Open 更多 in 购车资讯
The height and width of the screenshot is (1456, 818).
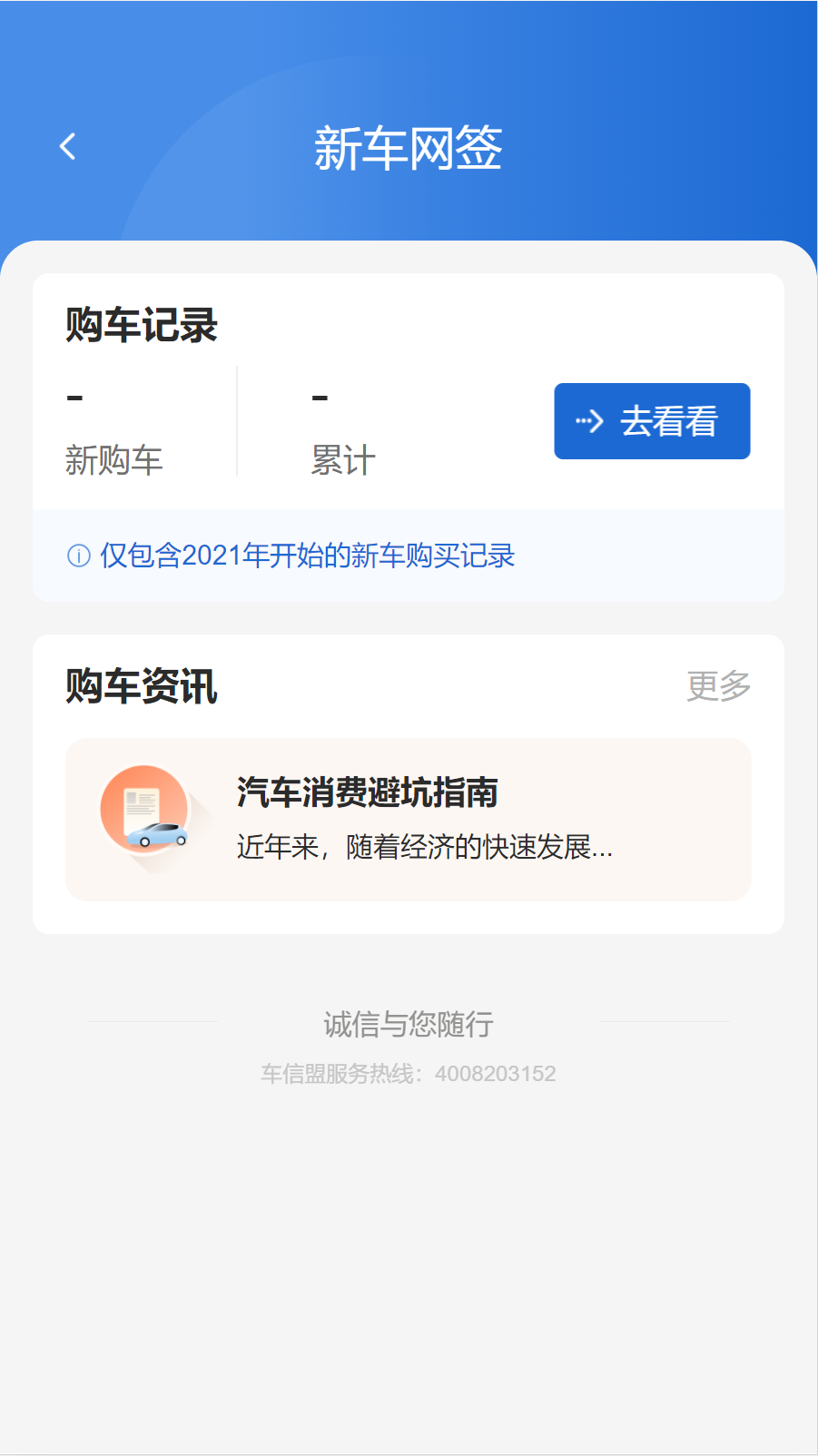tap(718, 686)
